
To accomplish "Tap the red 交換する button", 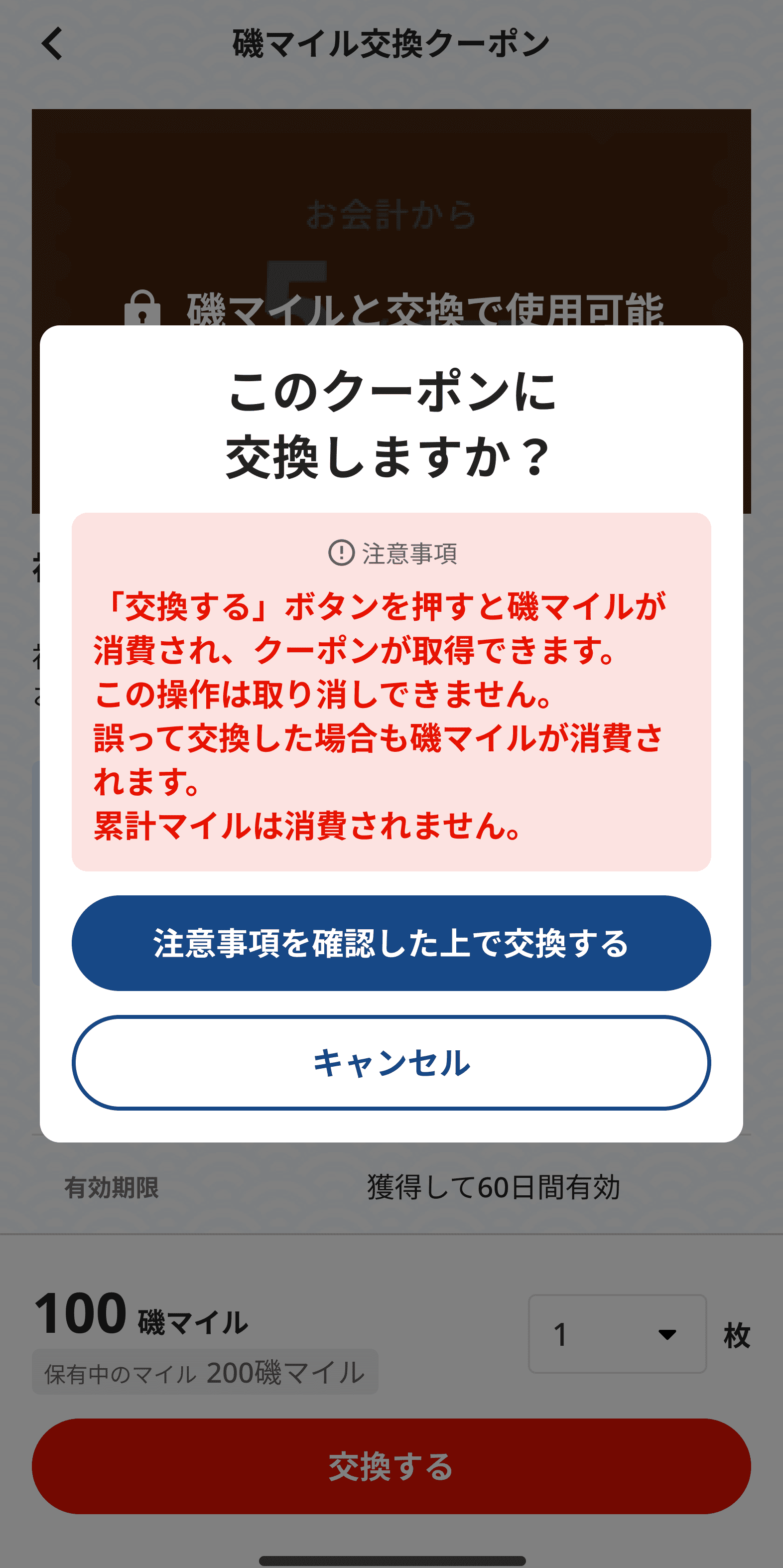I will [x=391, y=1466].
